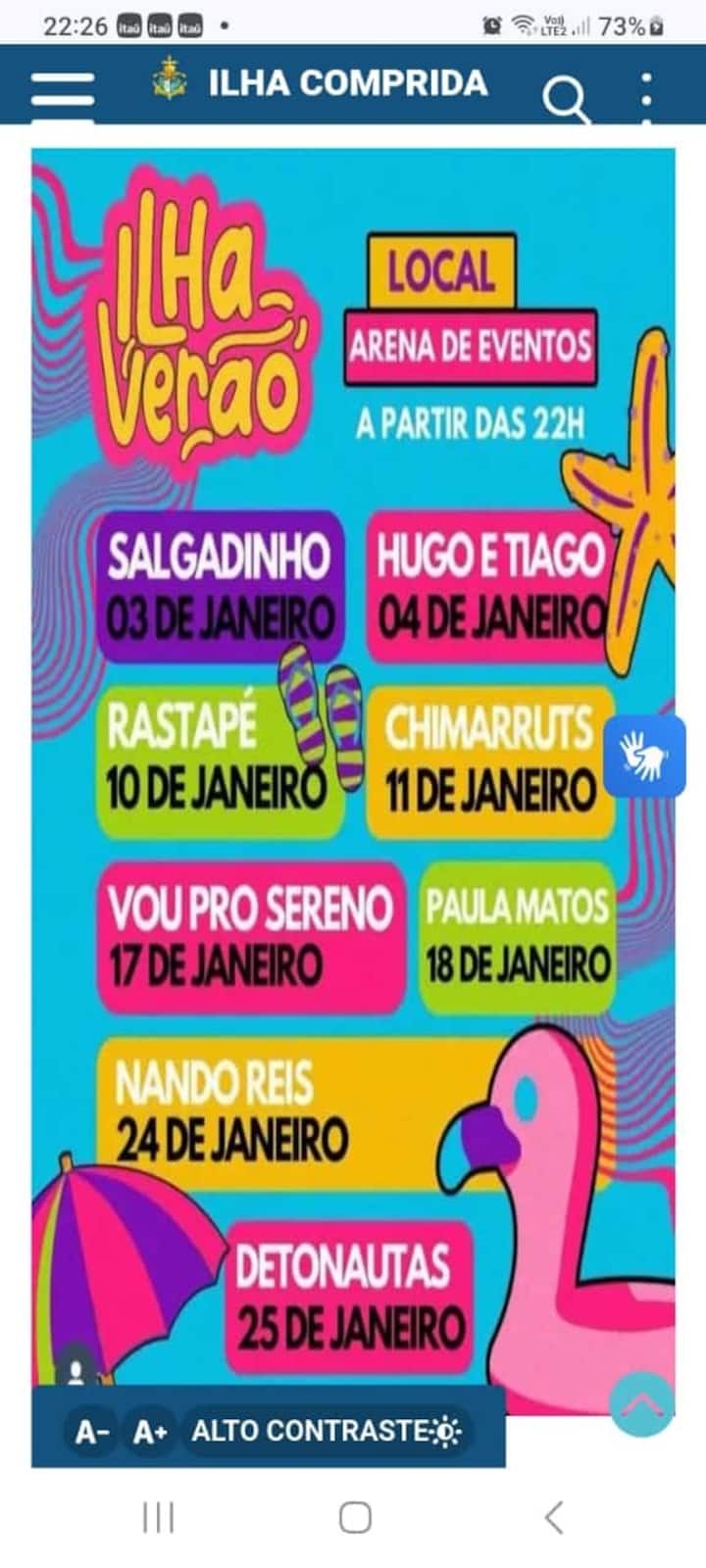Go back with system back button

point(554,1517)
